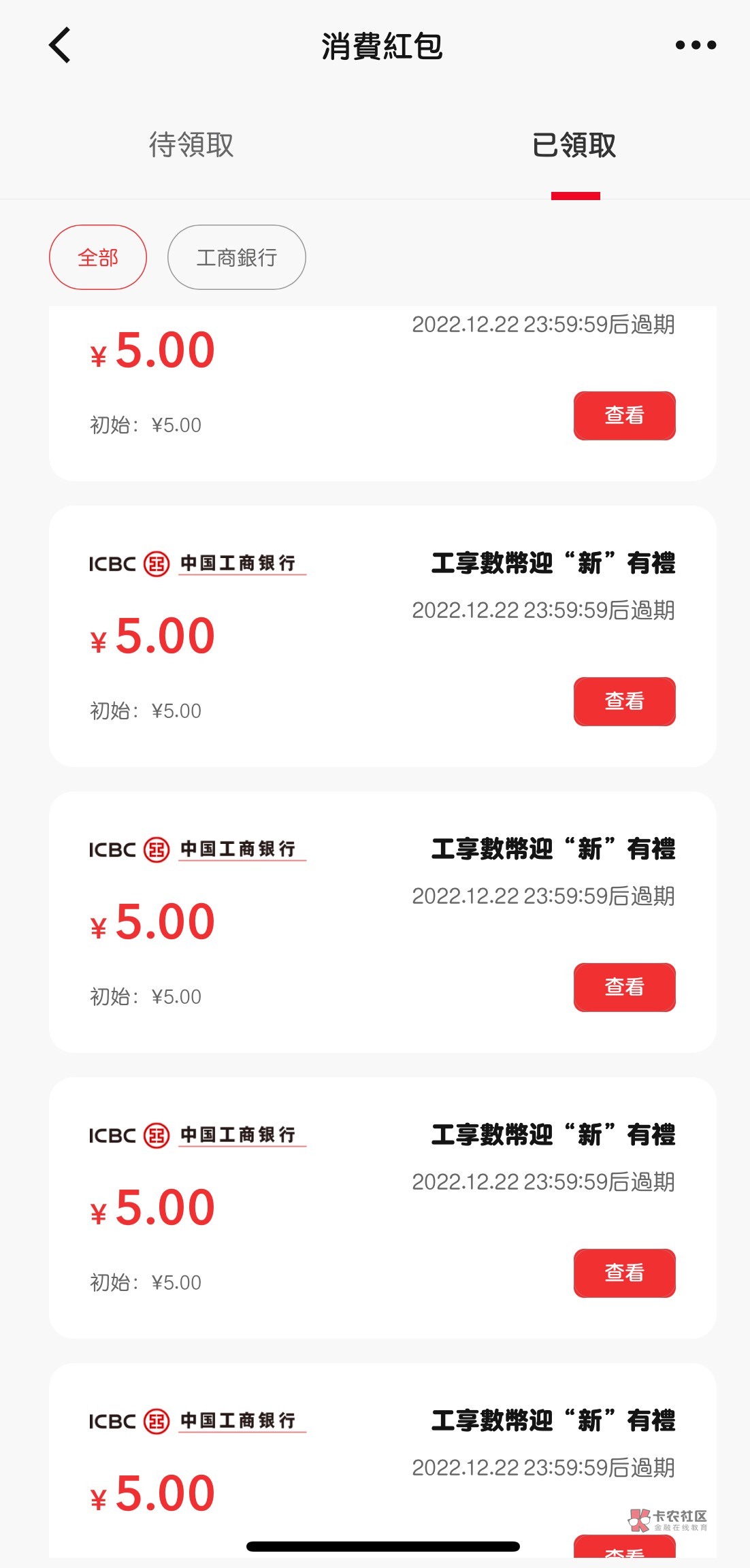Open the three-dot overflow menu
The image size is (750, 1568).
pos(695,46)
